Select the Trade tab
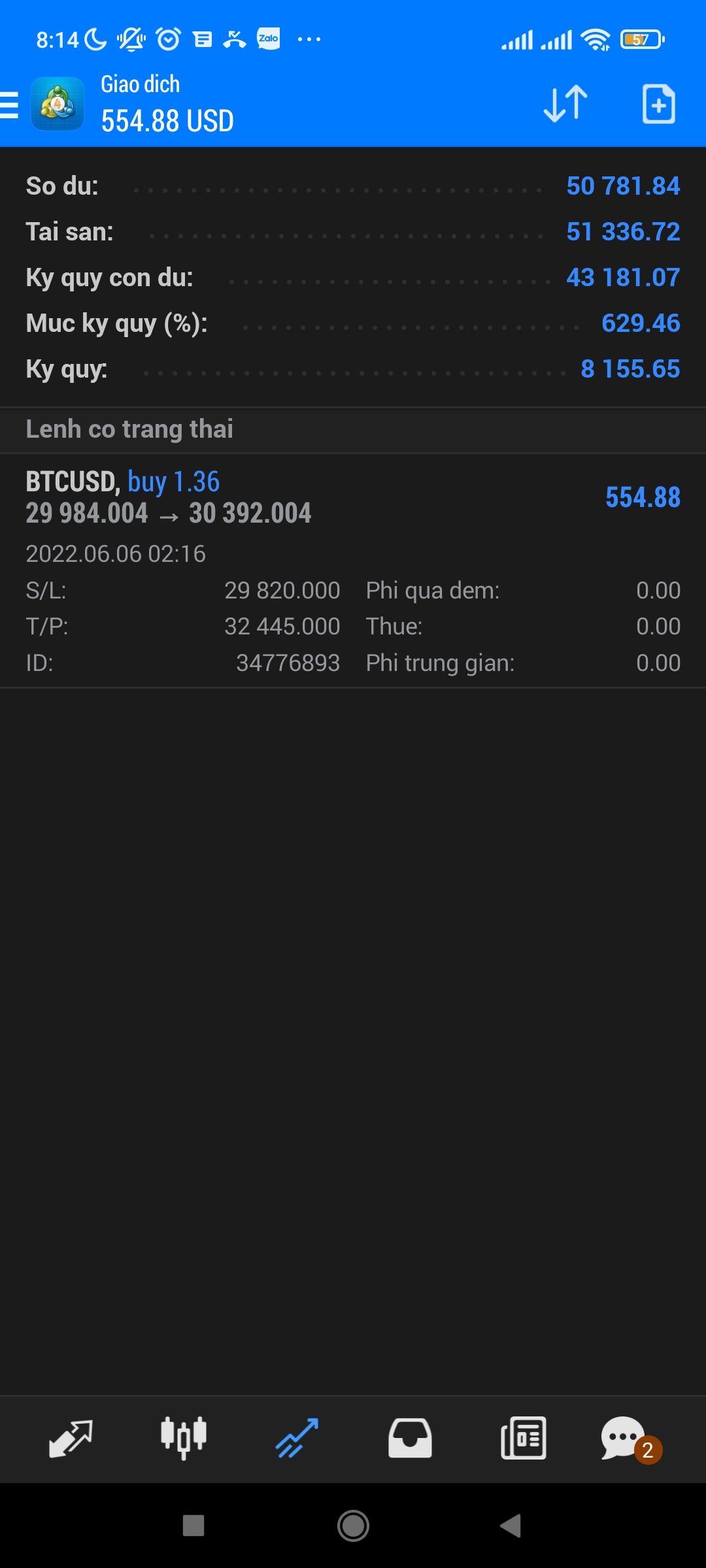This screenshot has width=706, height=1568. [297, 1438]
